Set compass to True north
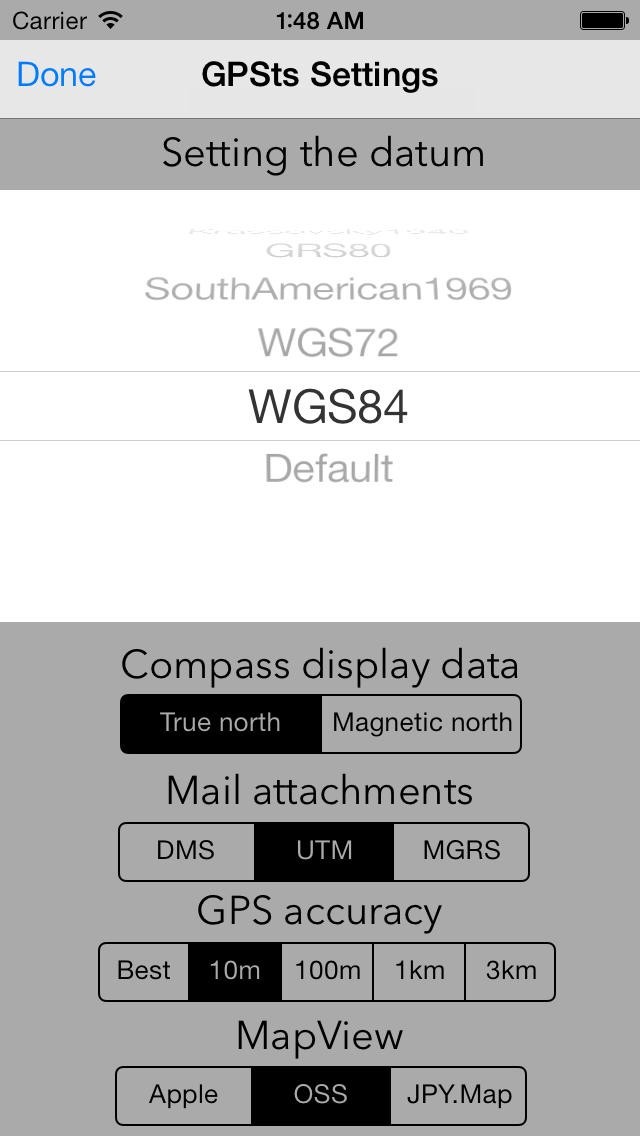The height and width of the screenshot is (1136, 640). point(221,723)
